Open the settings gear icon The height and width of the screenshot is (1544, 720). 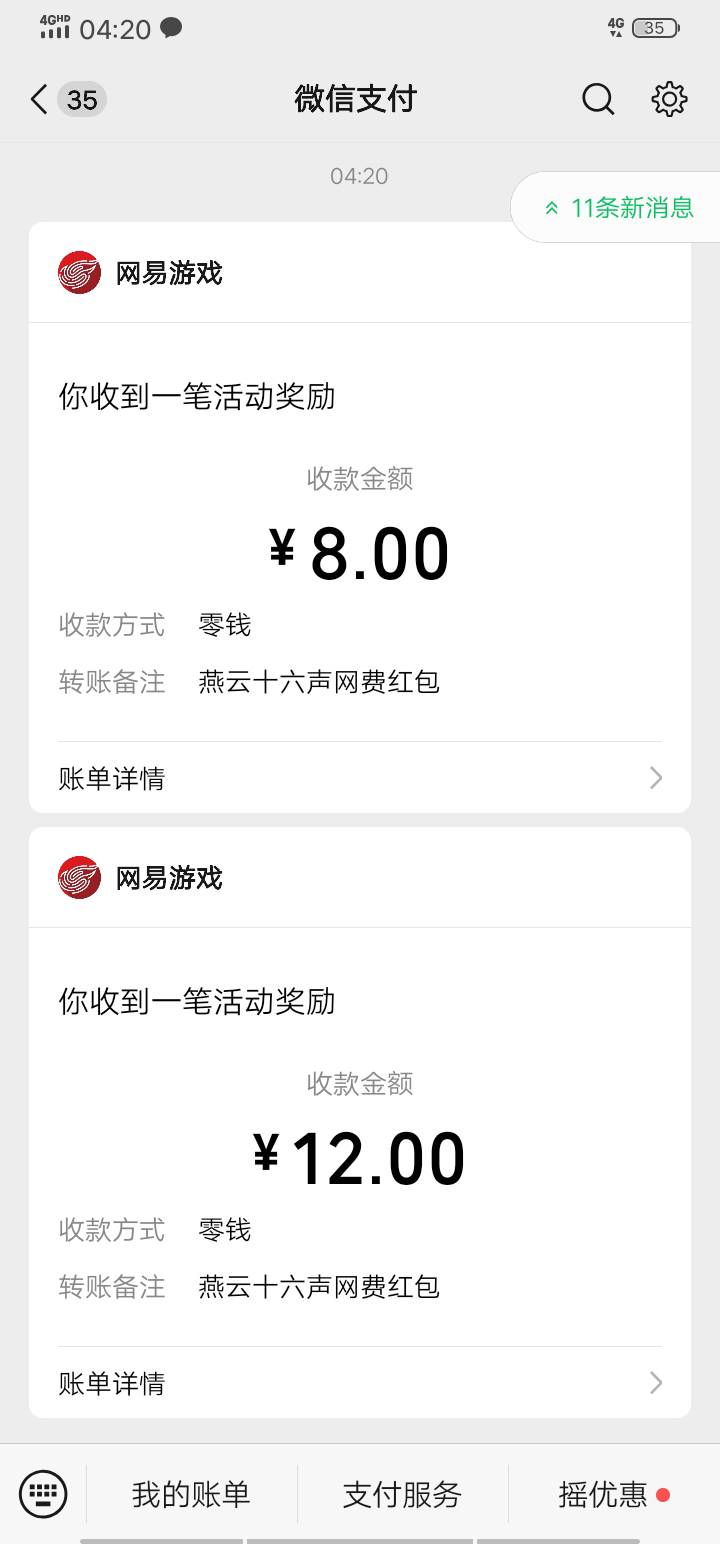tap(669, 99)
